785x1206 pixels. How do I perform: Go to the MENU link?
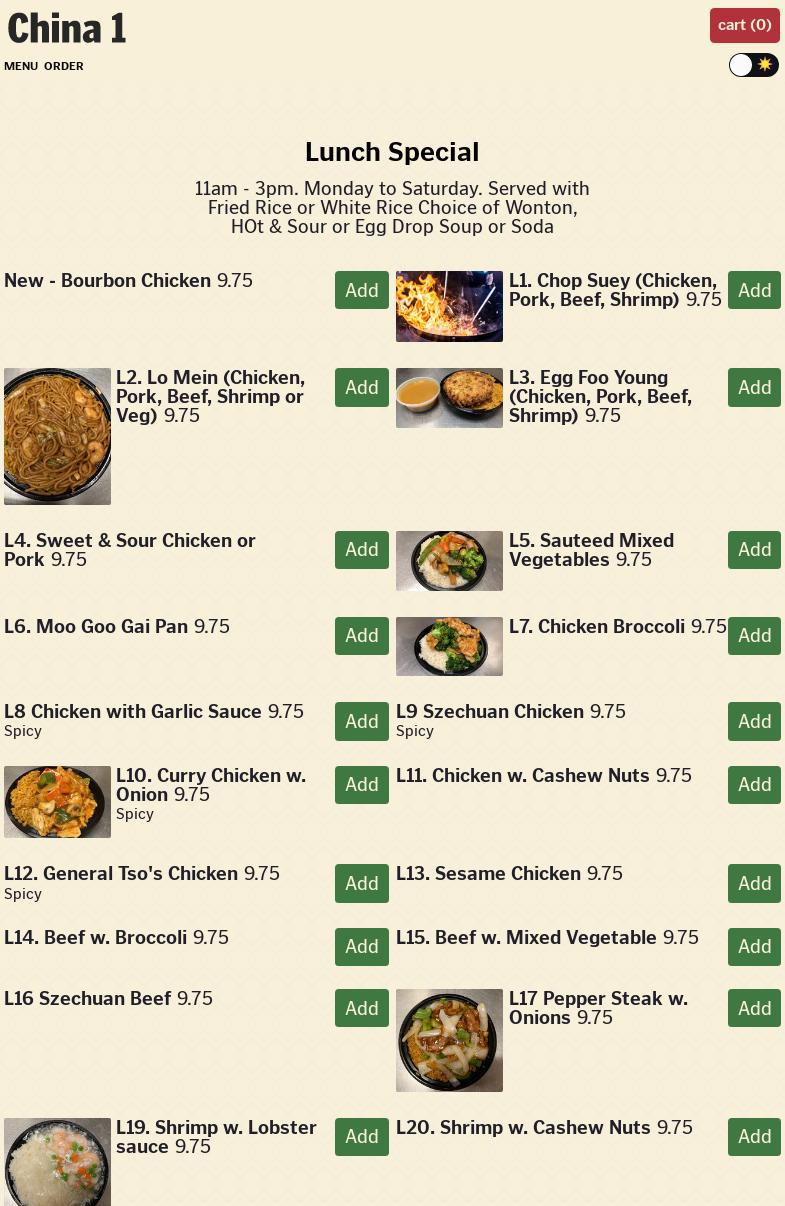point(21,66)
